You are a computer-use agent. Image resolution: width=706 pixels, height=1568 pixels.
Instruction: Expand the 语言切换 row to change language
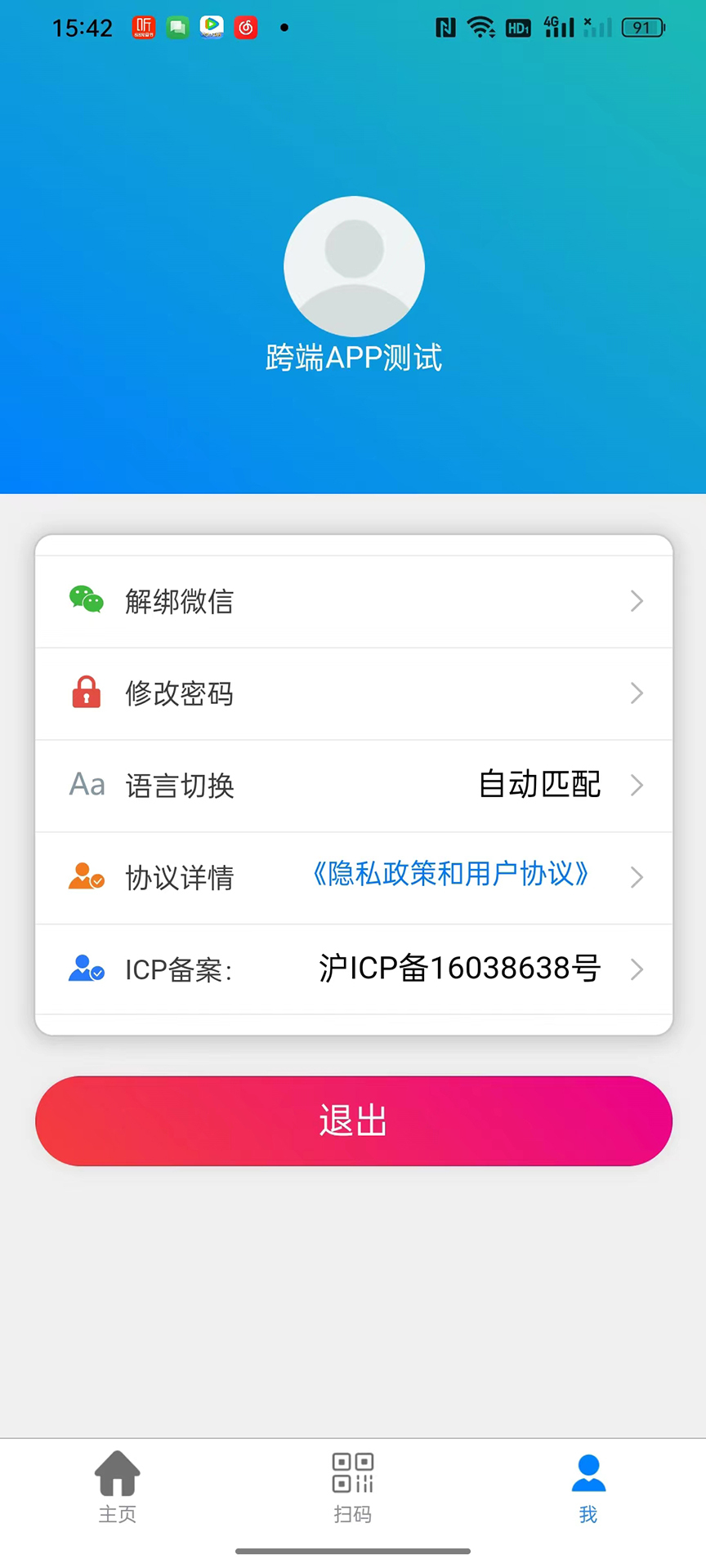point(180,786)
